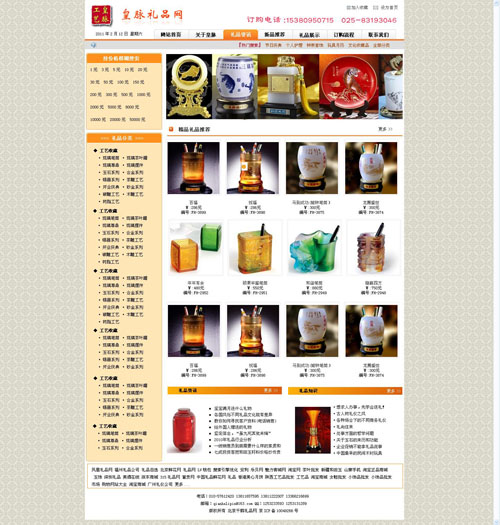Open the 网站首页 navigation tab
This screenshot has height=525, width=500.
coord(171,34)
